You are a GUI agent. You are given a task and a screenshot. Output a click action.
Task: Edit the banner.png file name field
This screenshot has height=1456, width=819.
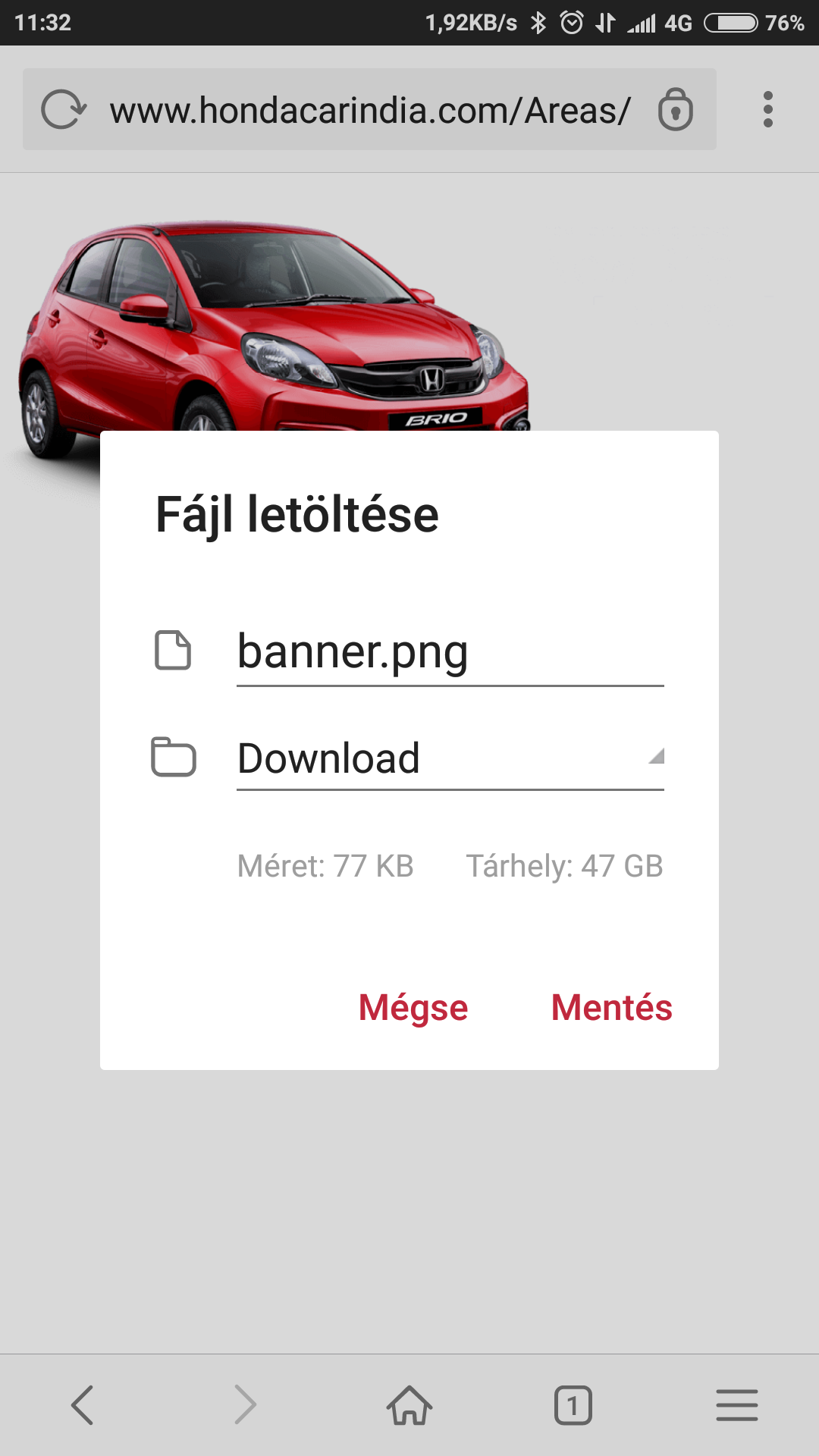click(449, 652)
